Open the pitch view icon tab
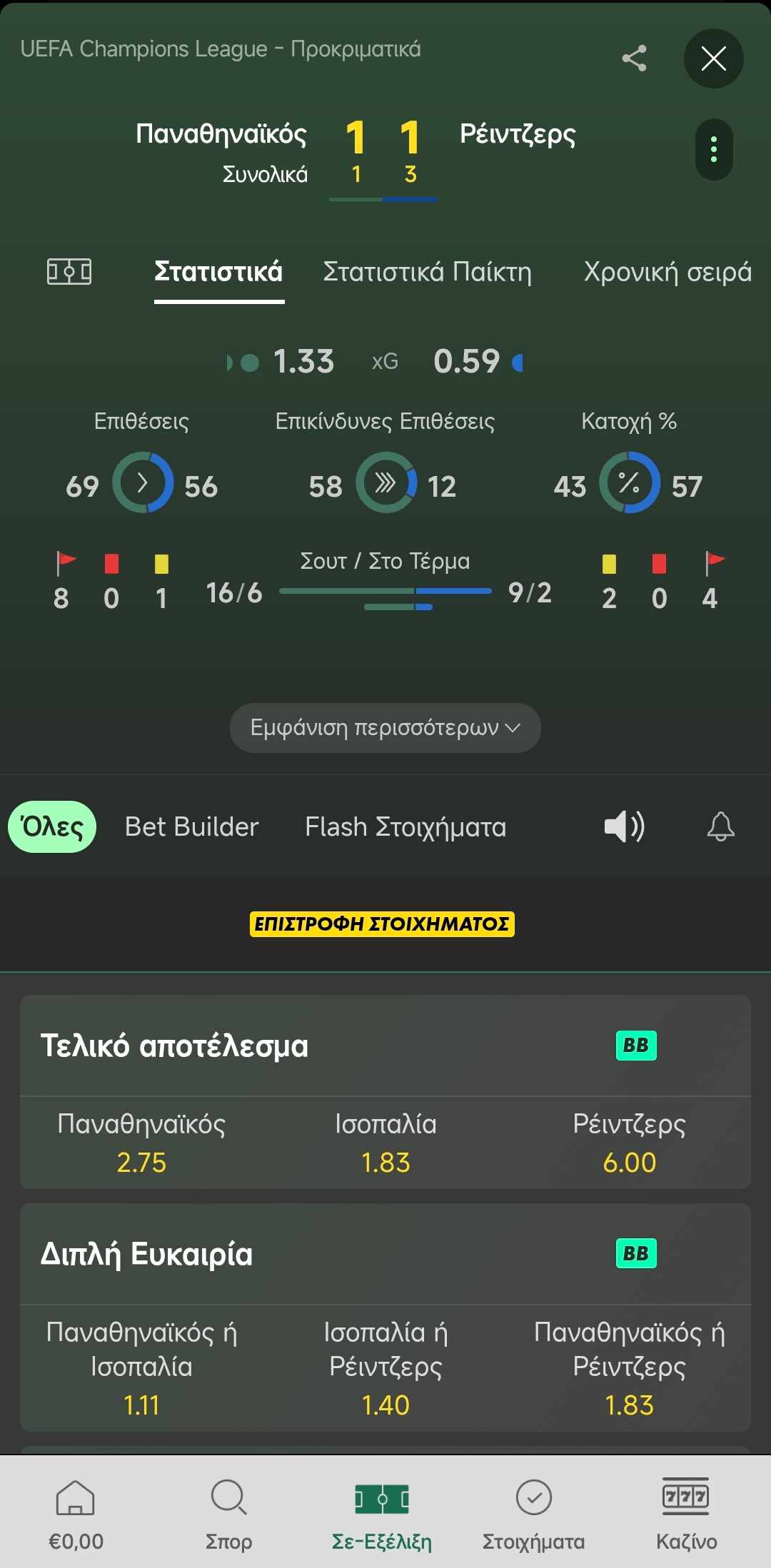The height and width of the screenshot is (1568, 771). [x=69, y=272]
